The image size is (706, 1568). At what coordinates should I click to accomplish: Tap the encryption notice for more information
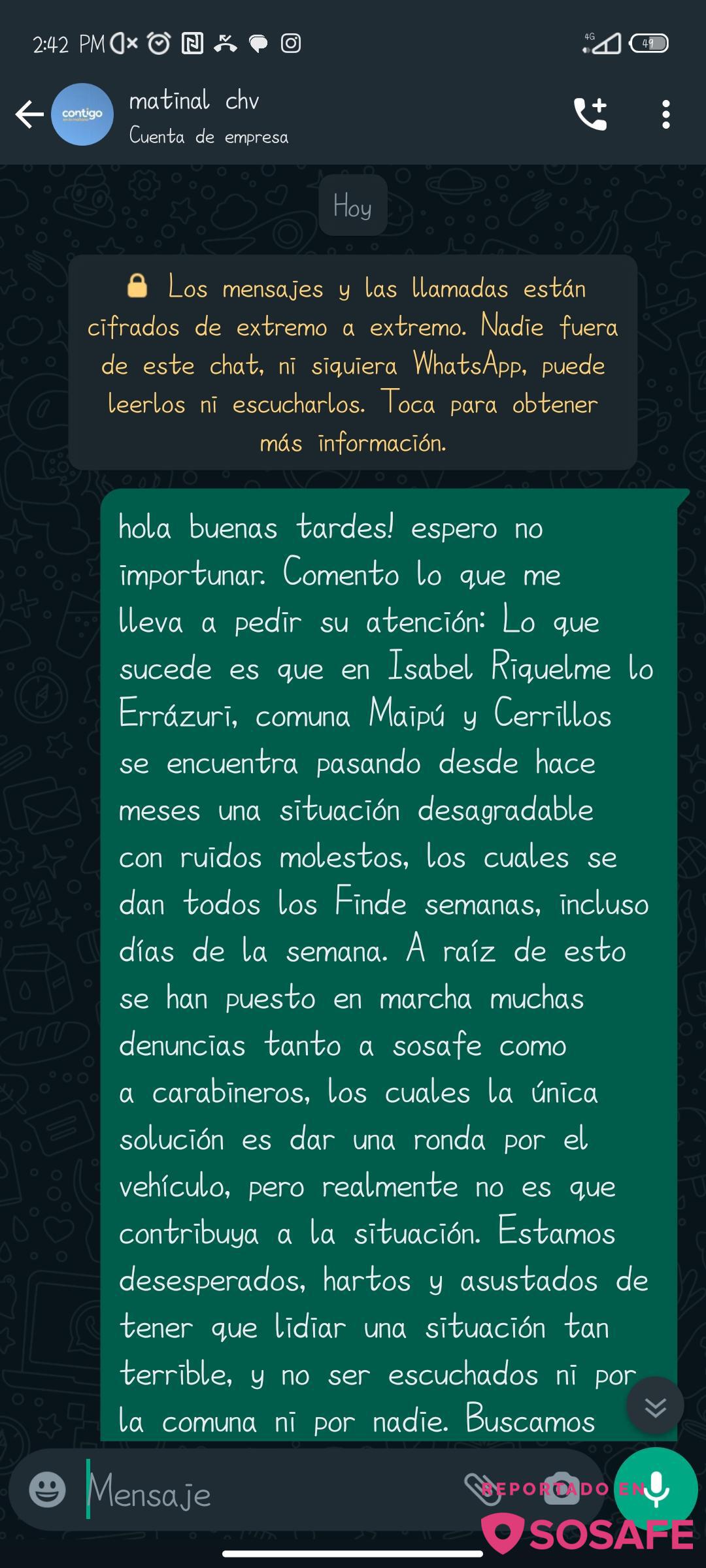coord(353,363)
